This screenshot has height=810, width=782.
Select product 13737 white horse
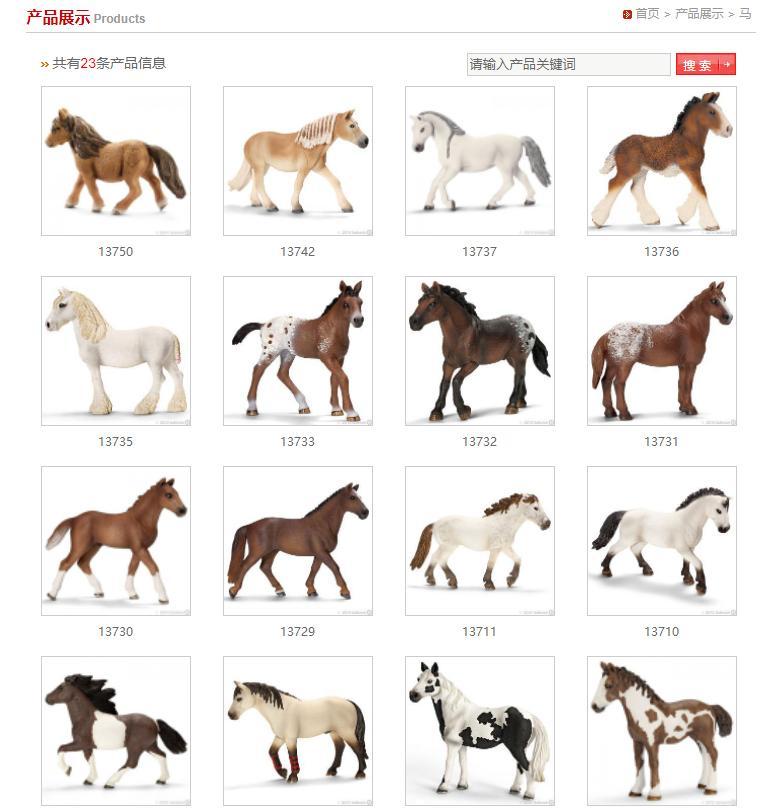(x=480, y=161)
